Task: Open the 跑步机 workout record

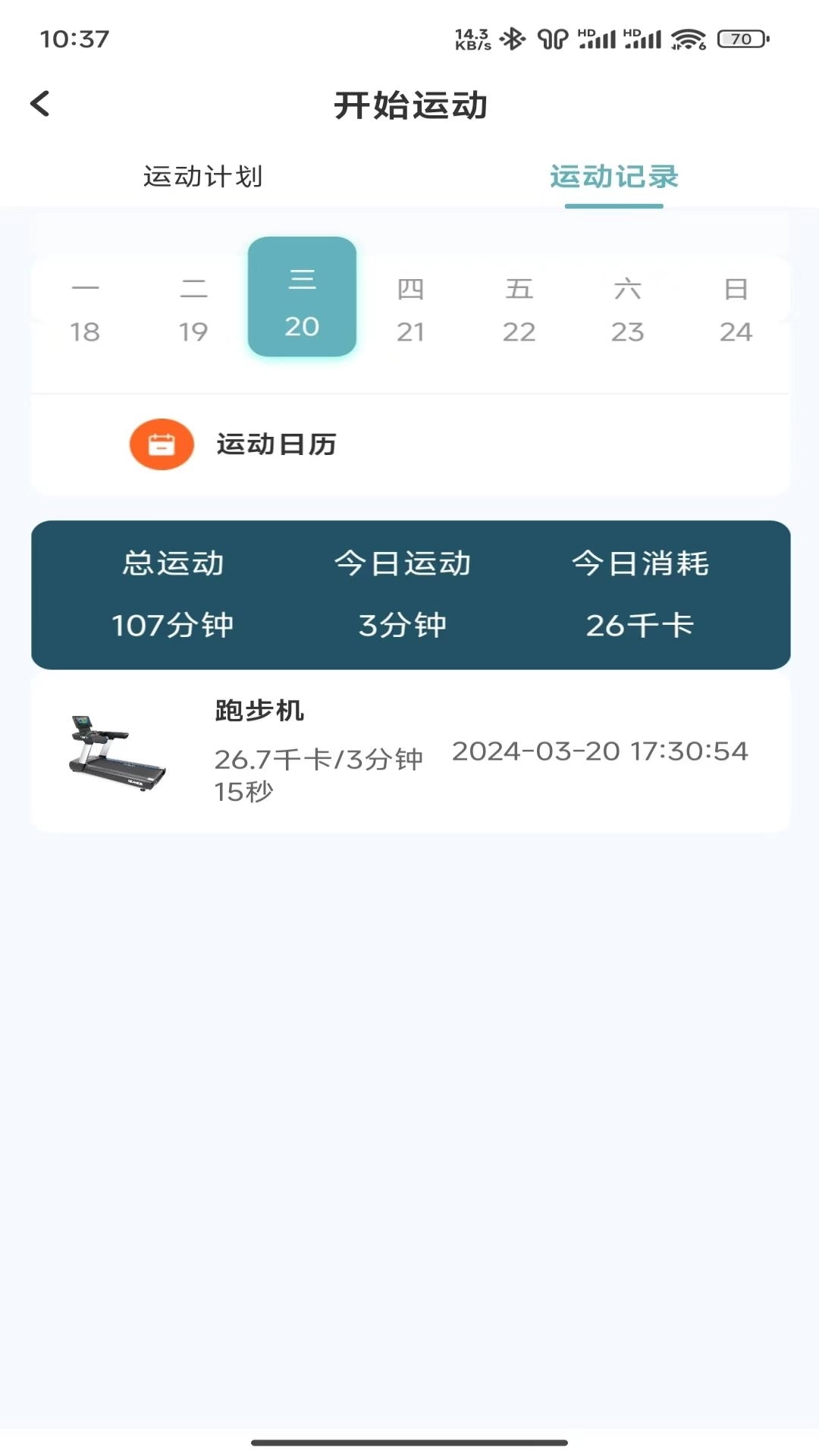Action: pyautogui.click(x=409, y=752)
